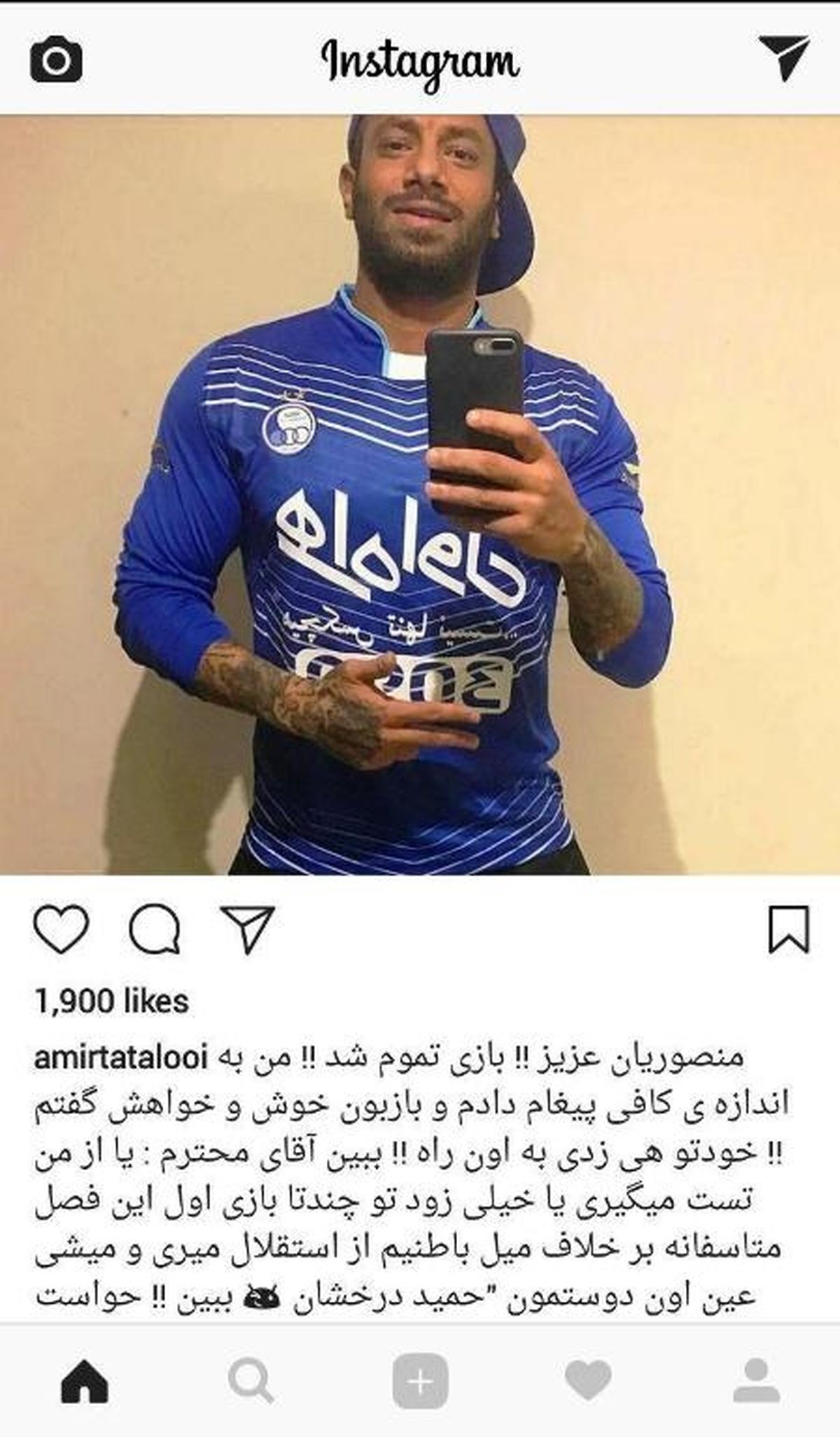
Task: View the 1,900 likes list
Action: tap(112, 1001)
